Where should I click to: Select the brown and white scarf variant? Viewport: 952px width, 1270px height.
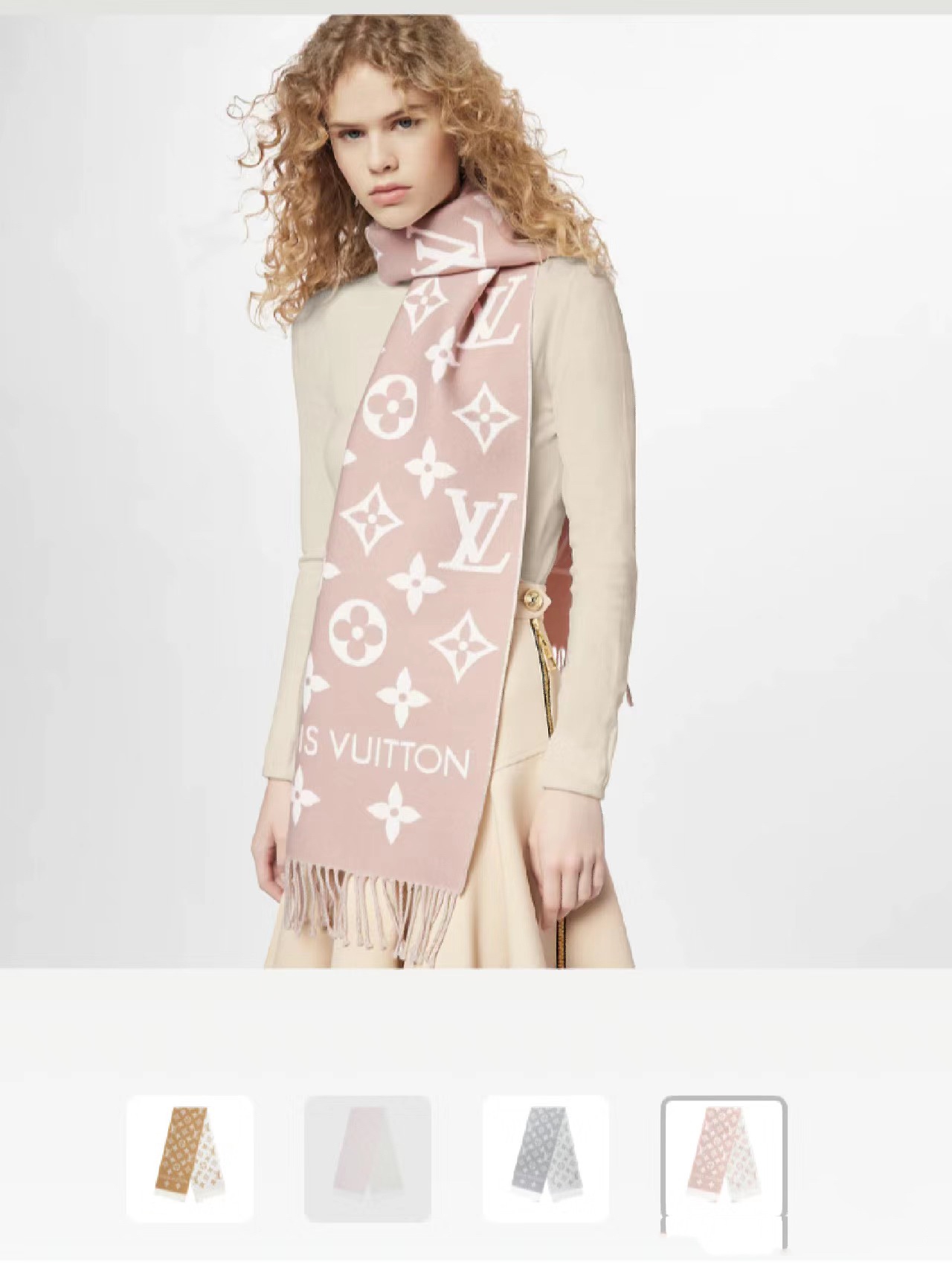190,1158
